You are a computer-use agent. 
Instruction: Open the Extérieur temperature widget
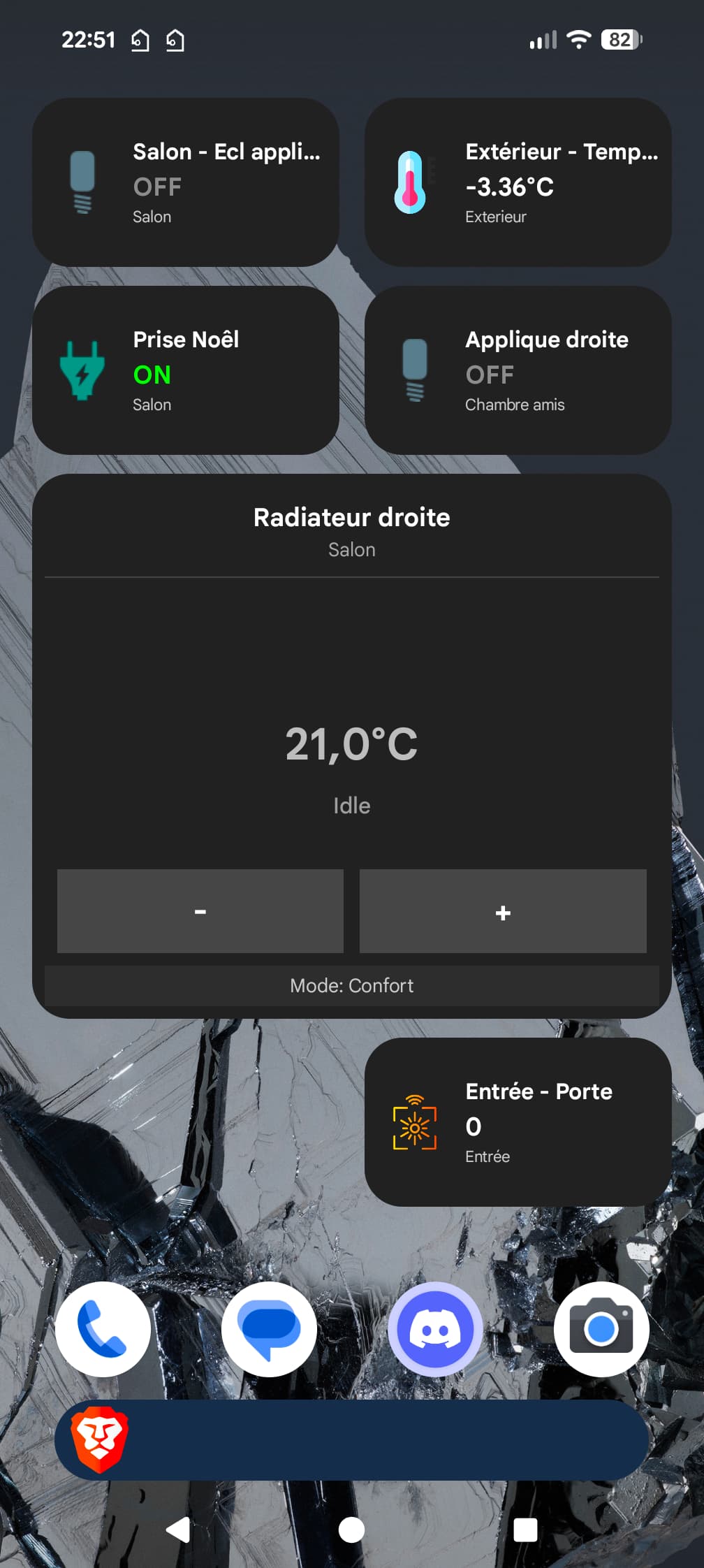518,182
